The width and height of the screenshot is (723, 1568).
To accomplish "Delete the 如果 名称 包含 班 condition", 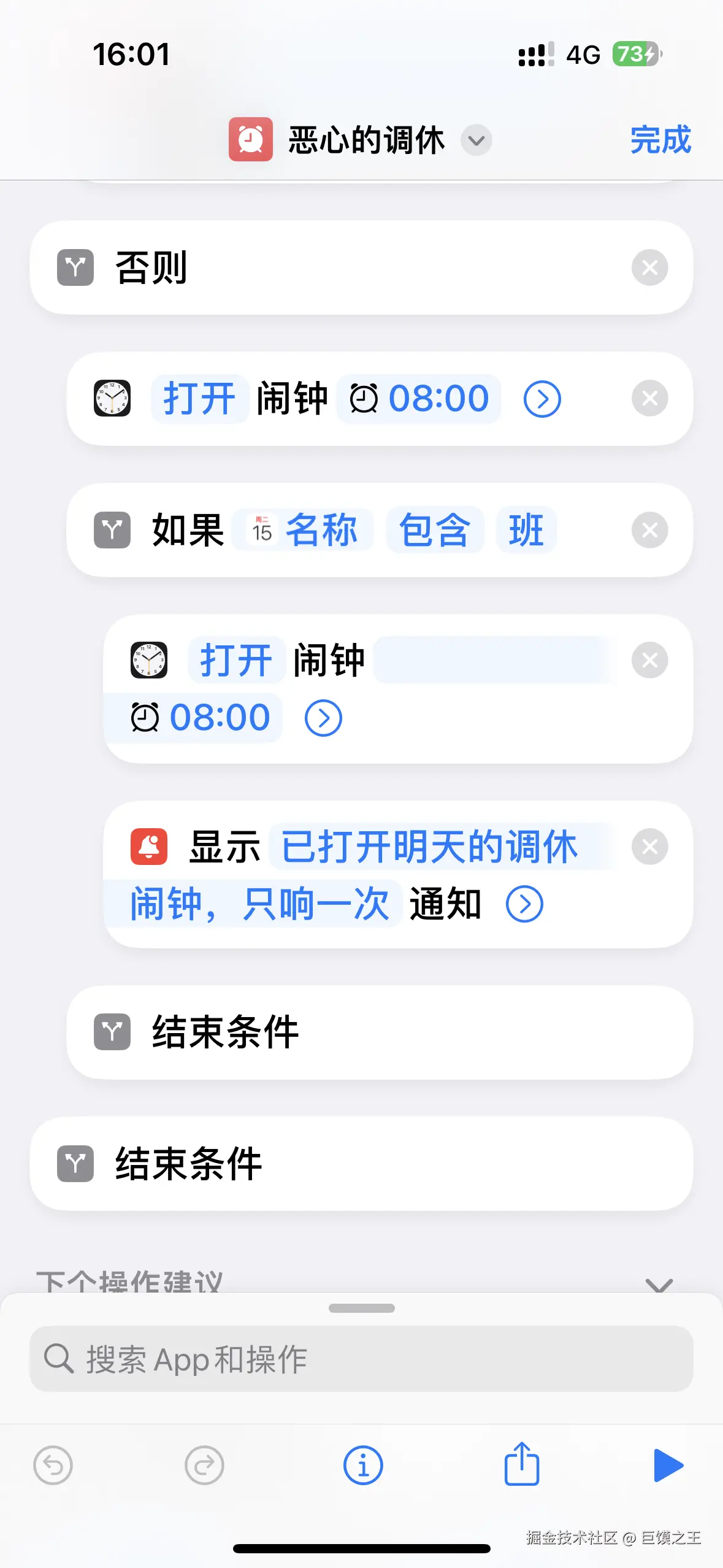I will pyautogui.click(x=649, y=530).
